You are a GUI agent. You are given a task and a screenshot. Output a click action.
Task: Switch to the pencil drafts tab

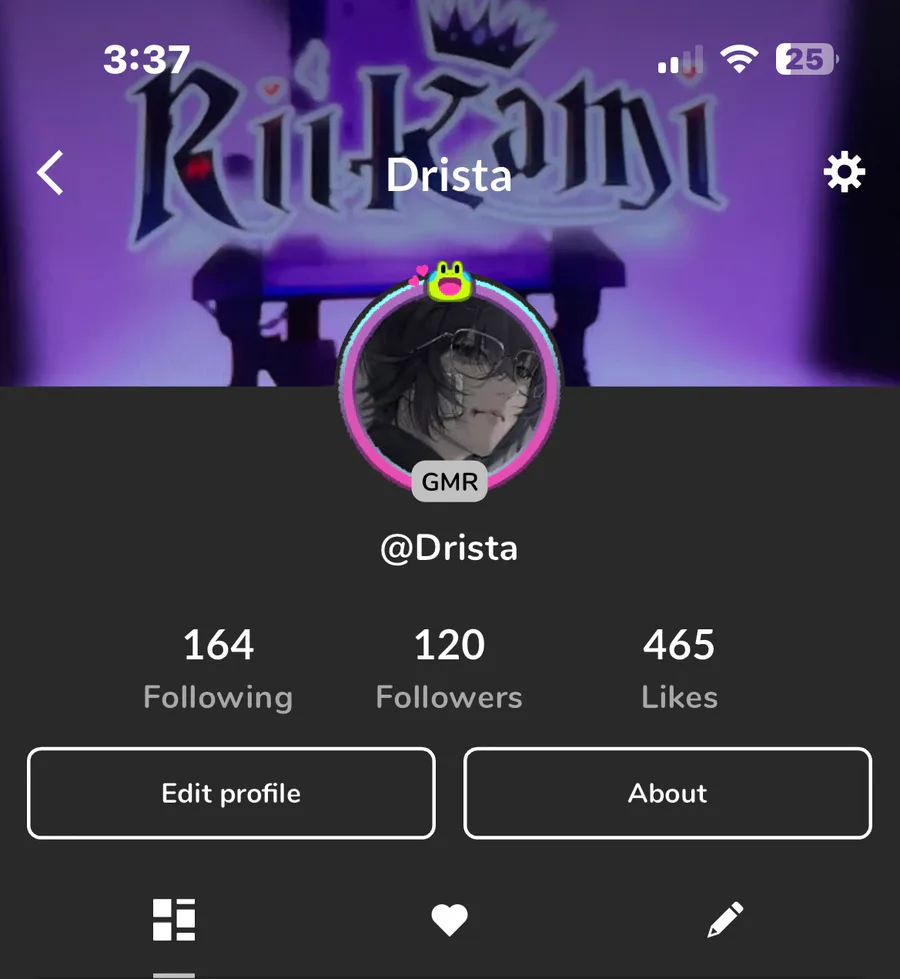(725, 919)
